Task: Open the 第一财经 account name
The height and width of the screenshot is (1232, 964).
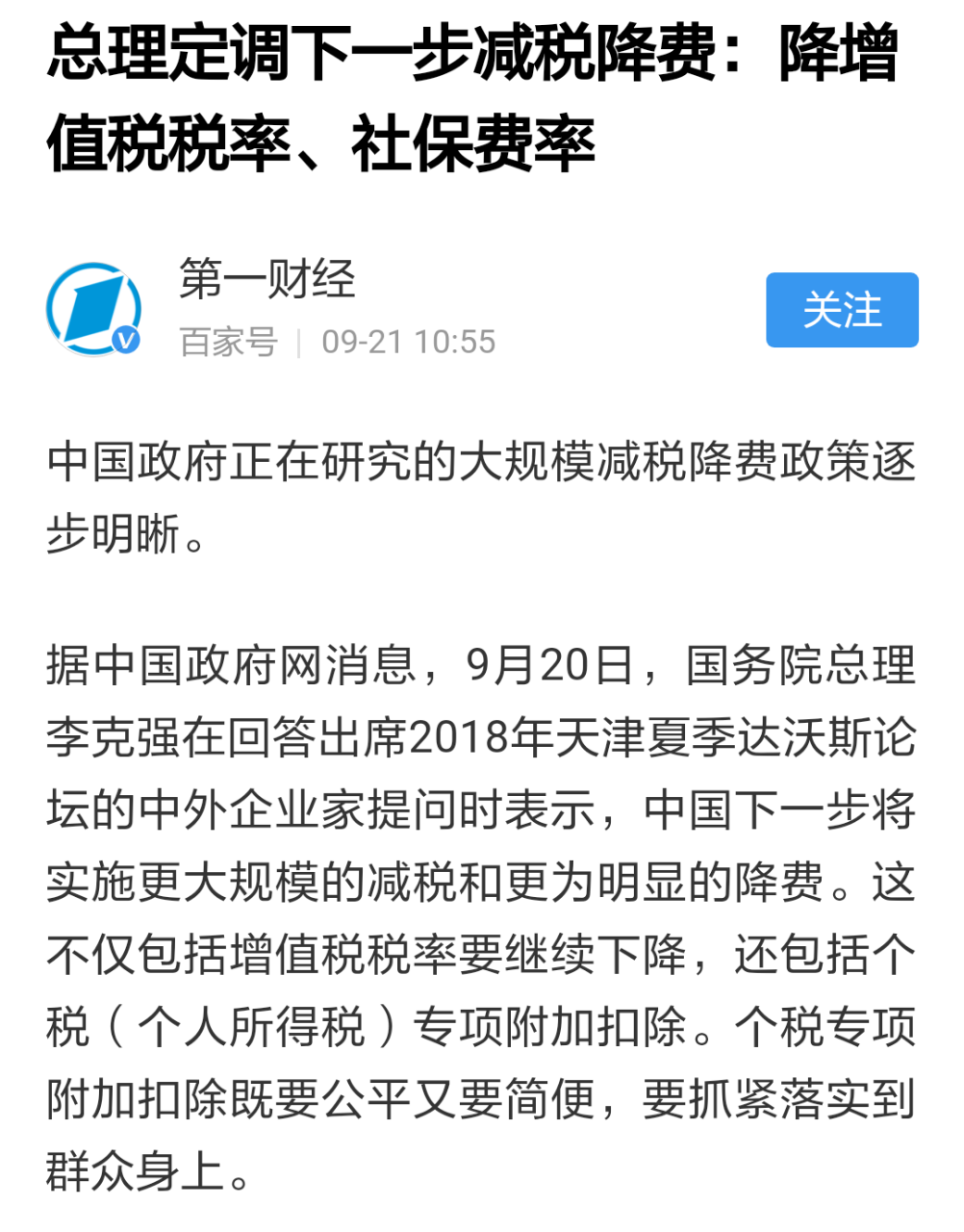Action: tap(267, 280)
